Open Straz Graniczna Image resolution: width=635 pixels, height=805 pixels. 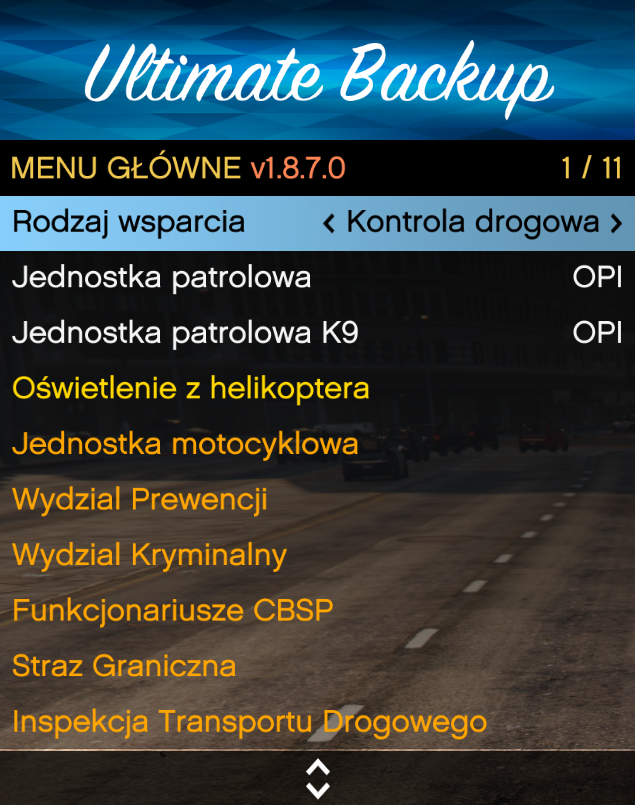coord(124,665)
